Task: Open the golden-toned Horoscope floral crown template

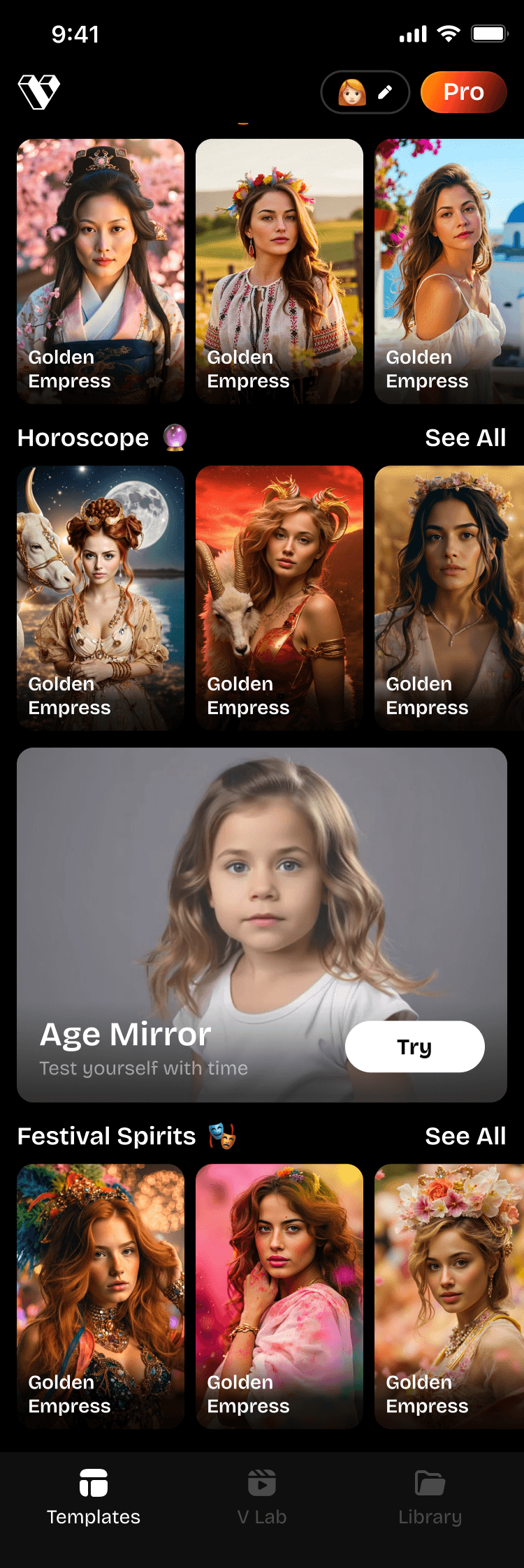Action: [x=449, y=598]
